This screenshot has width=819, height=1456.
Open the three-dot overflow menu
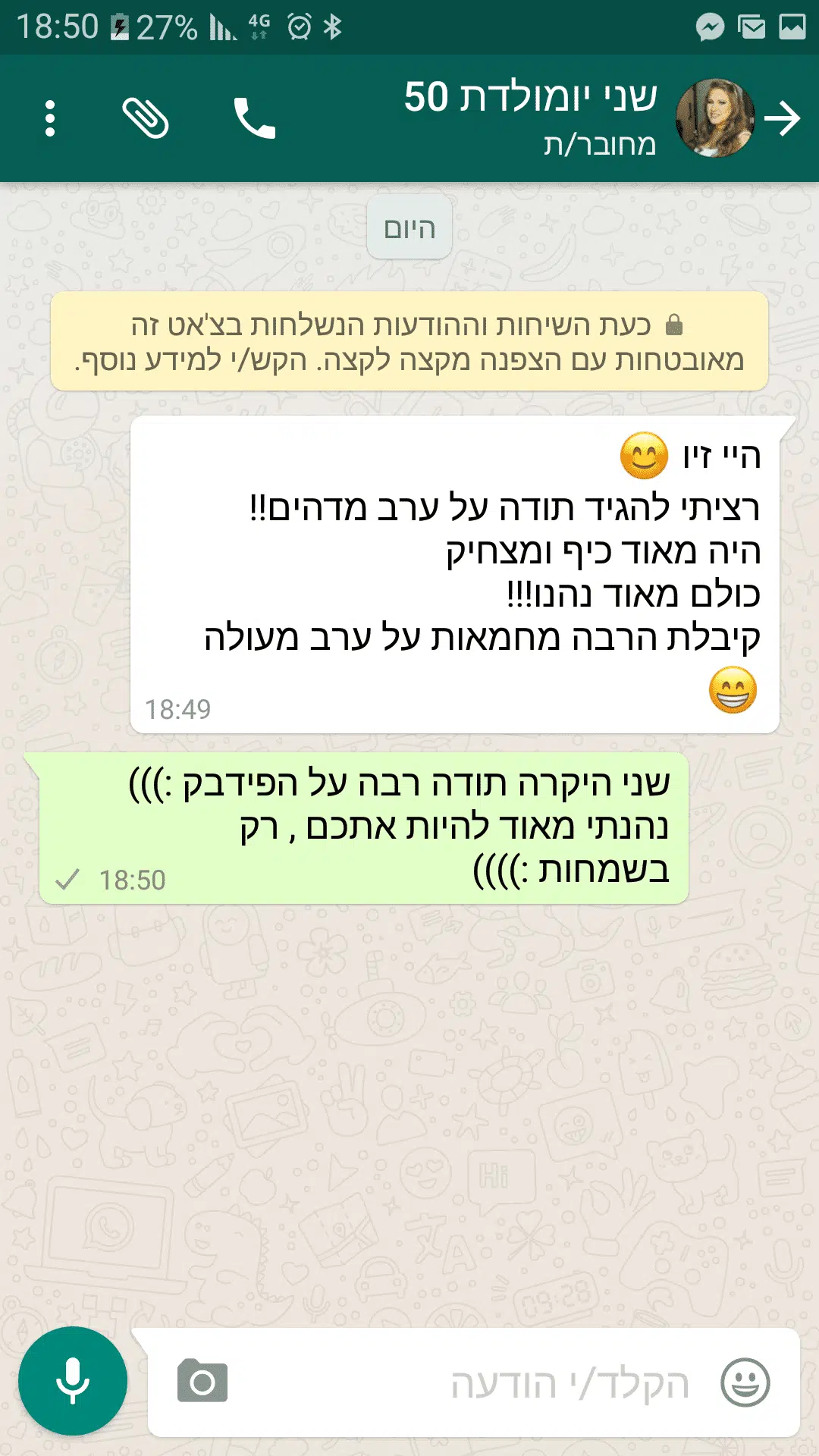(x=50, y=118)
